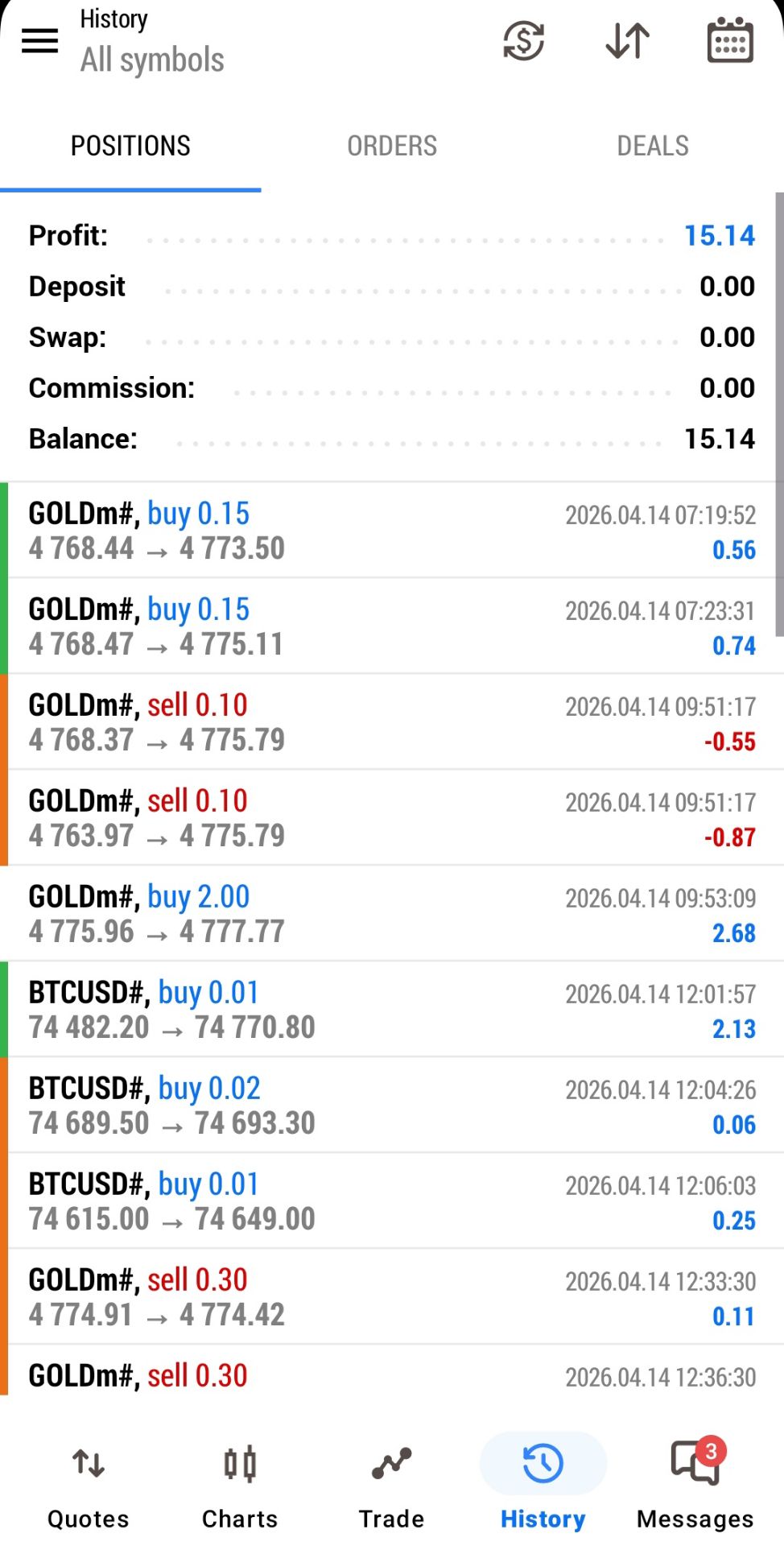The height and width of the screenshot is (1546, 784).
Task: Open the sort arrows option
Action: tap(627, 40)
